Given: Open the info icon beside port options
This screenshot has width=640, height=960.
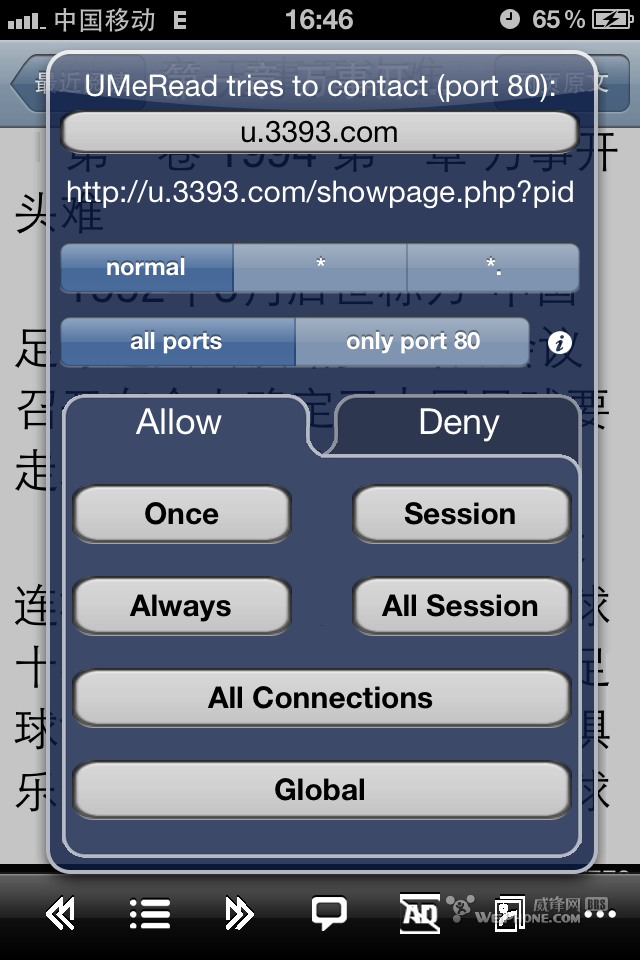Looking at the screenshot, I should [x=561, y=343].
